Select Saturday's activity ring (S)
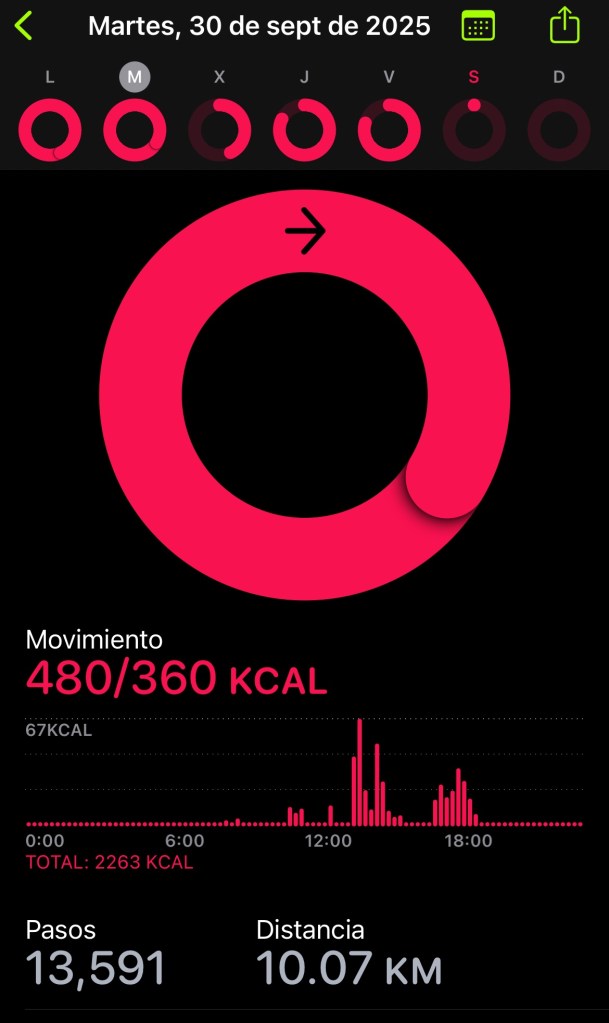609x1023 pixels. point(474,129)
